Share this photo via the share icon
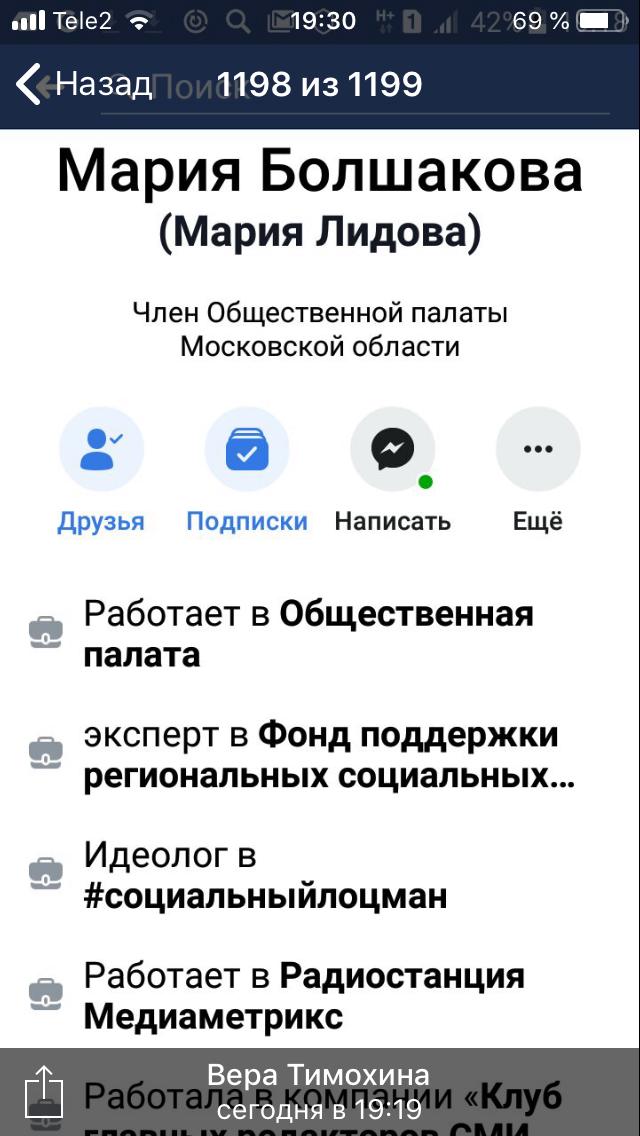The width and height of the screenshot is (640, 1136). coord(43,1092)
